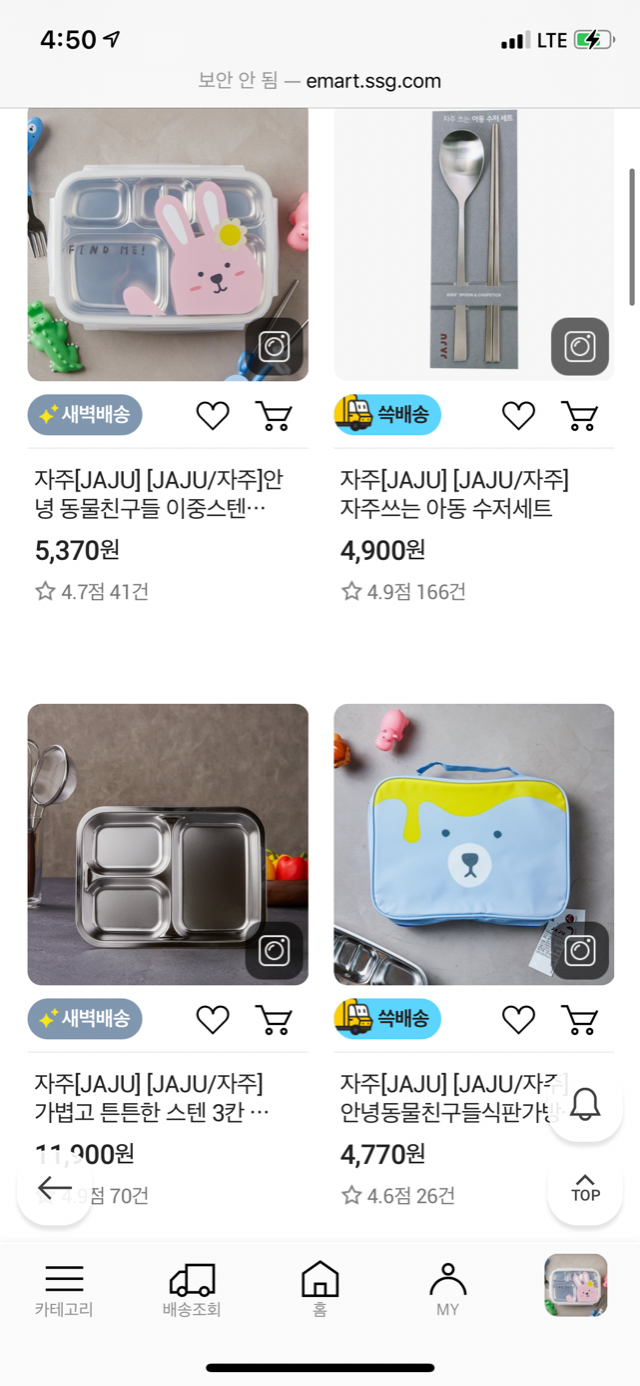This screenshot has height=1386, width=640.
Task: Open the 3-compartment steel tray product
Action: tap(167, 844)
